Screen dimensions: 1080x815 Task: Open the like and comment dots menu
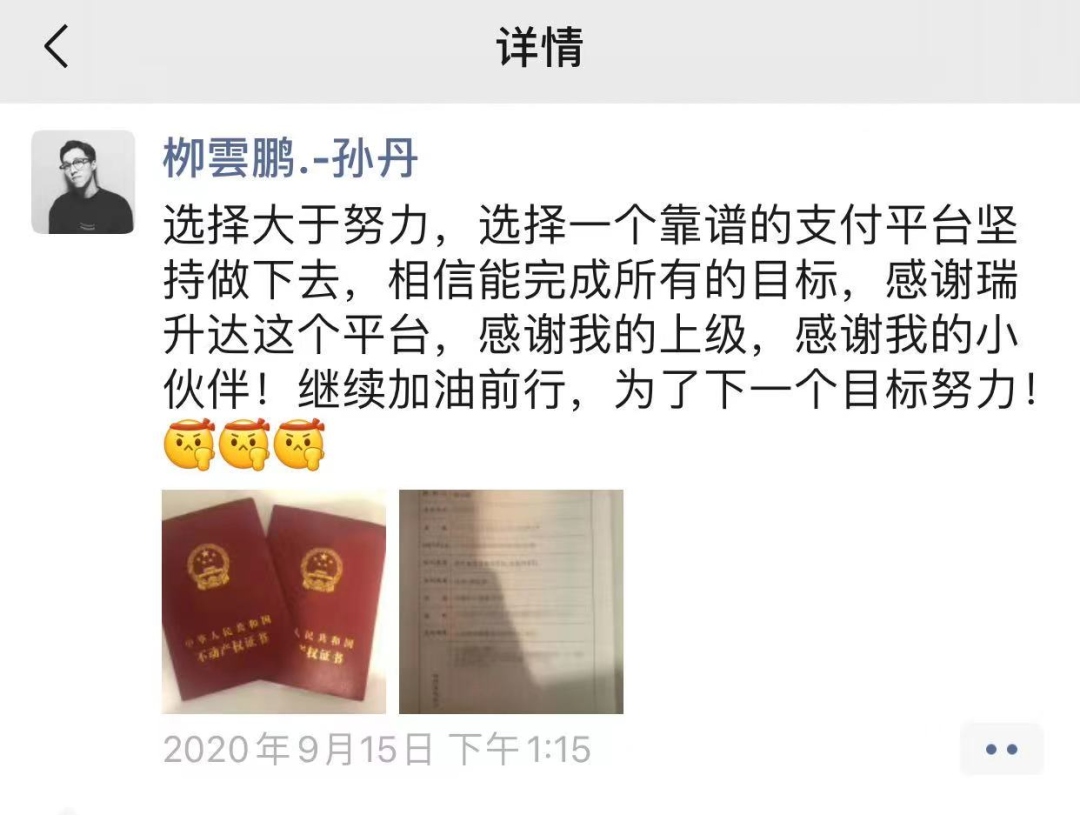(1001, 749)
